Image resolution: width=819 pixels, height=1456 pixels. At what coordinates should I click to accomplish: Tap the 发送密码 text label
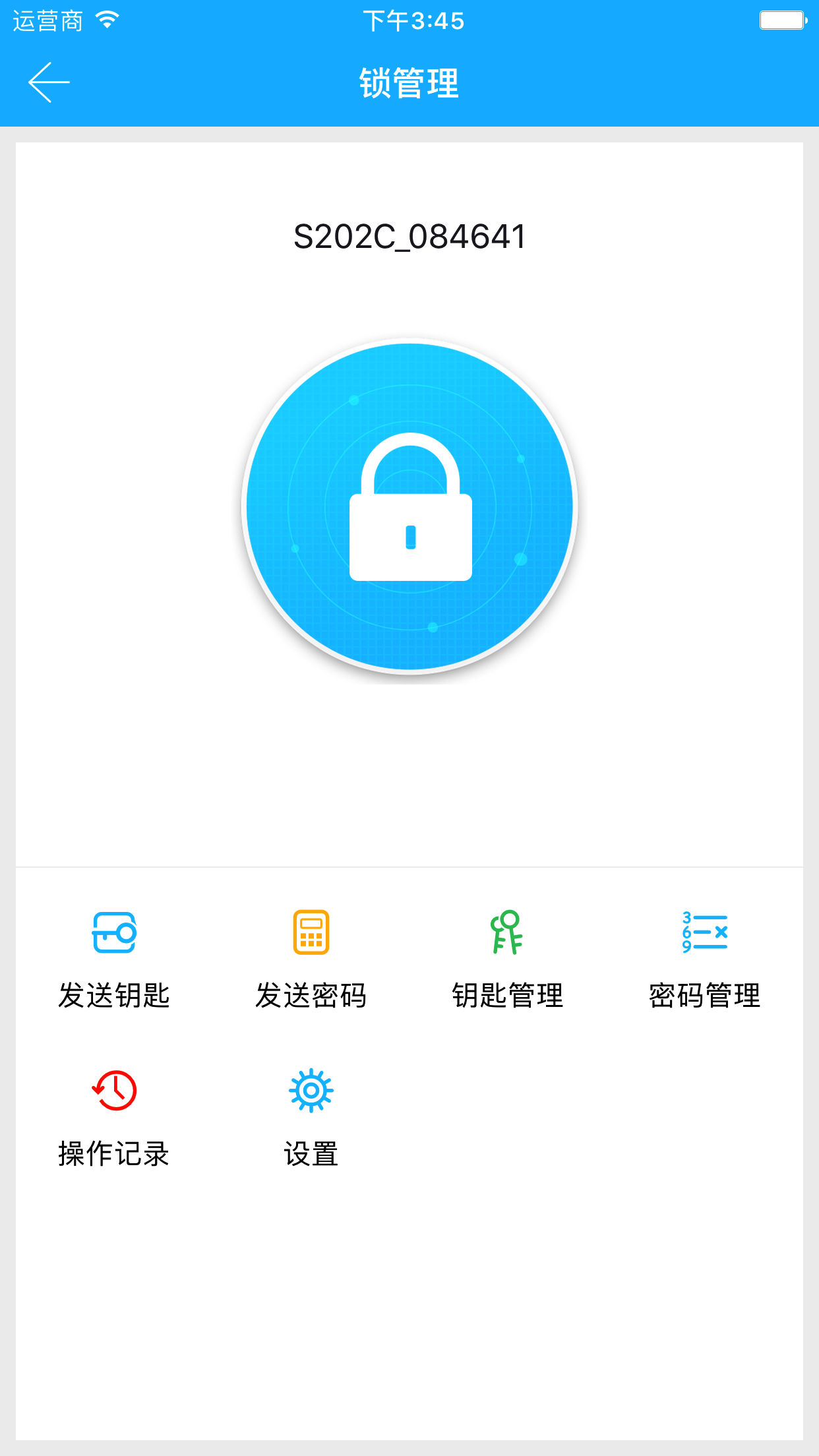(311, 997)
